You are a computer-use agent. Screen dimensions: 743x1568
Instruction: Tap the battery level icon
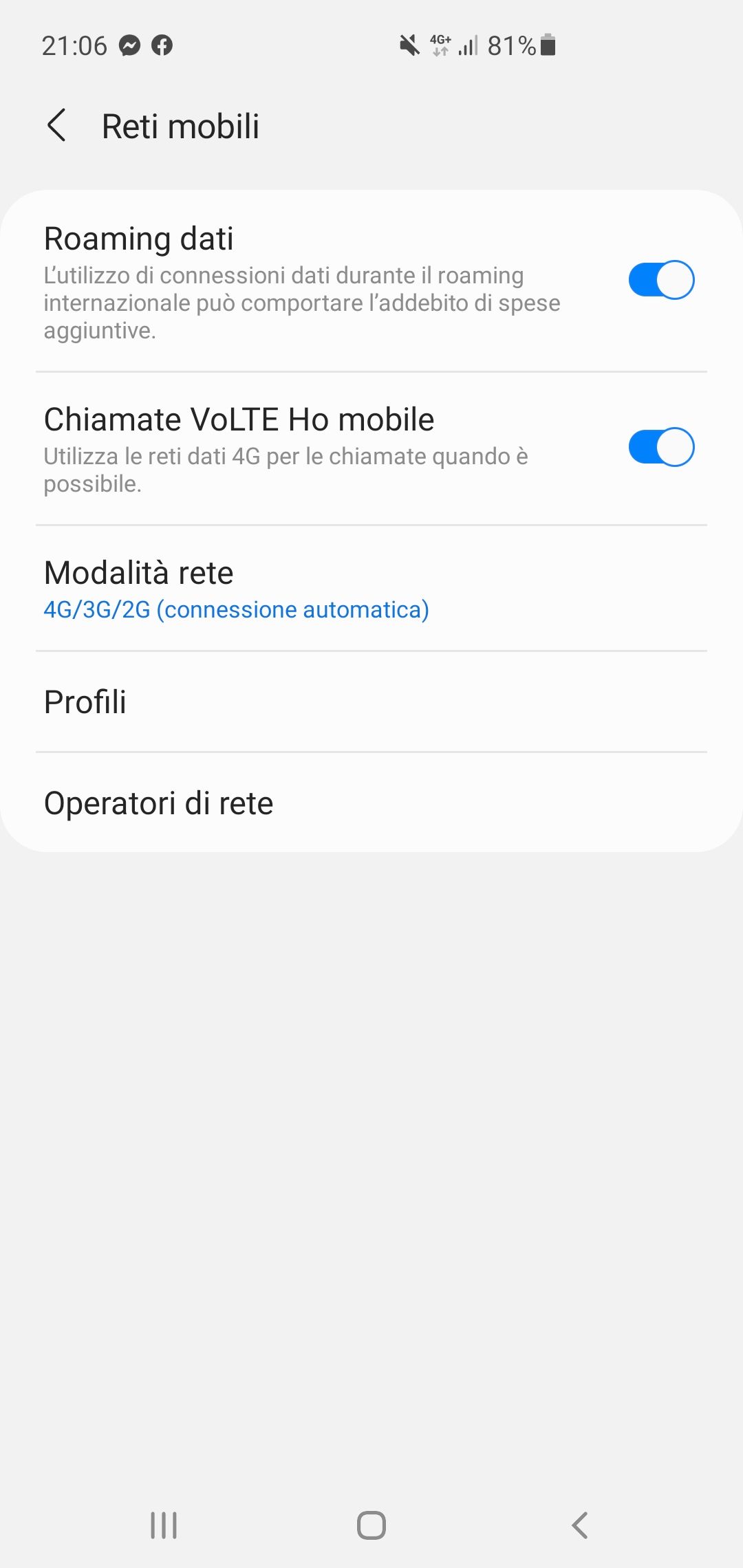[x=548, y=45]
